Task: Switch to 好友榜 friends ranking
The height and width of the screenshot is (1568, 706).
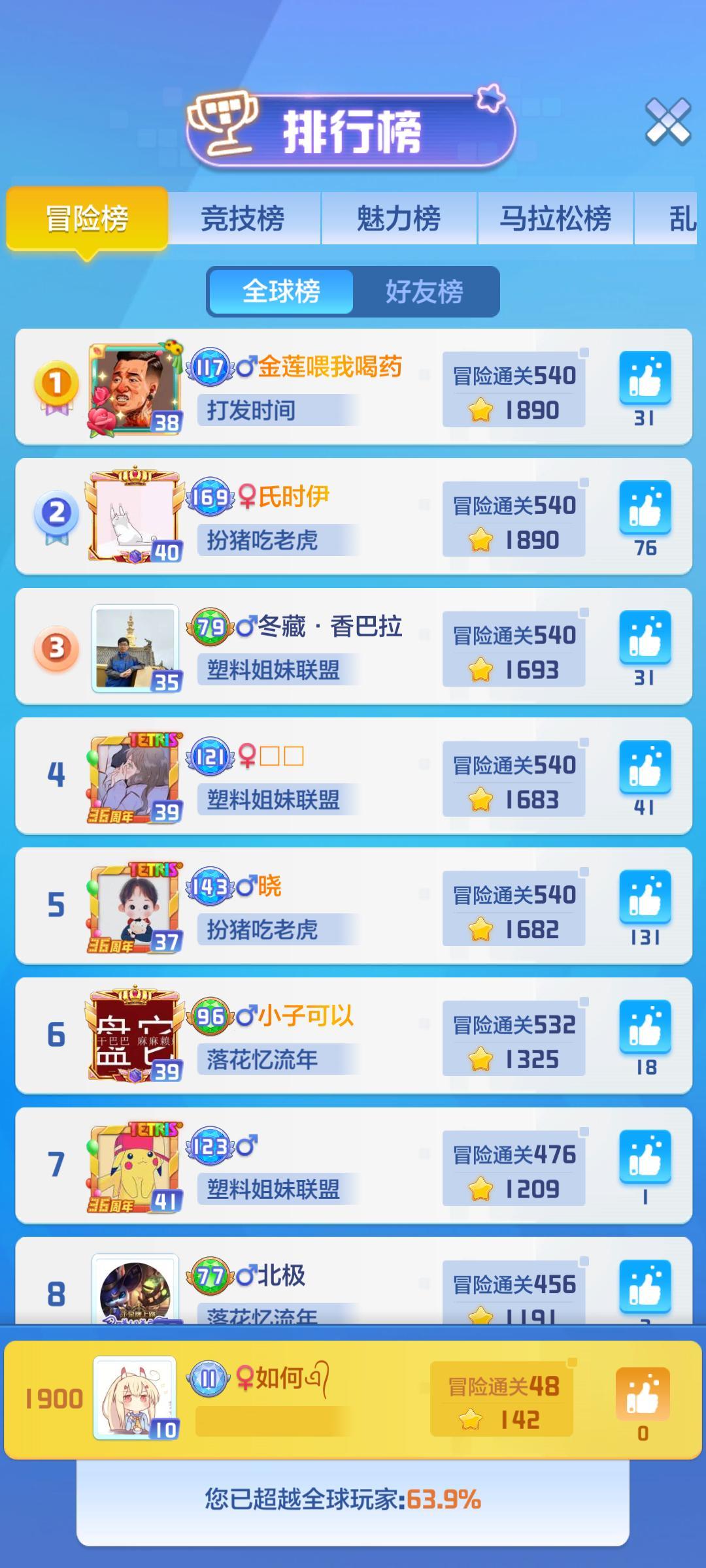Action: pyautogui.click(x=425, y=291)
